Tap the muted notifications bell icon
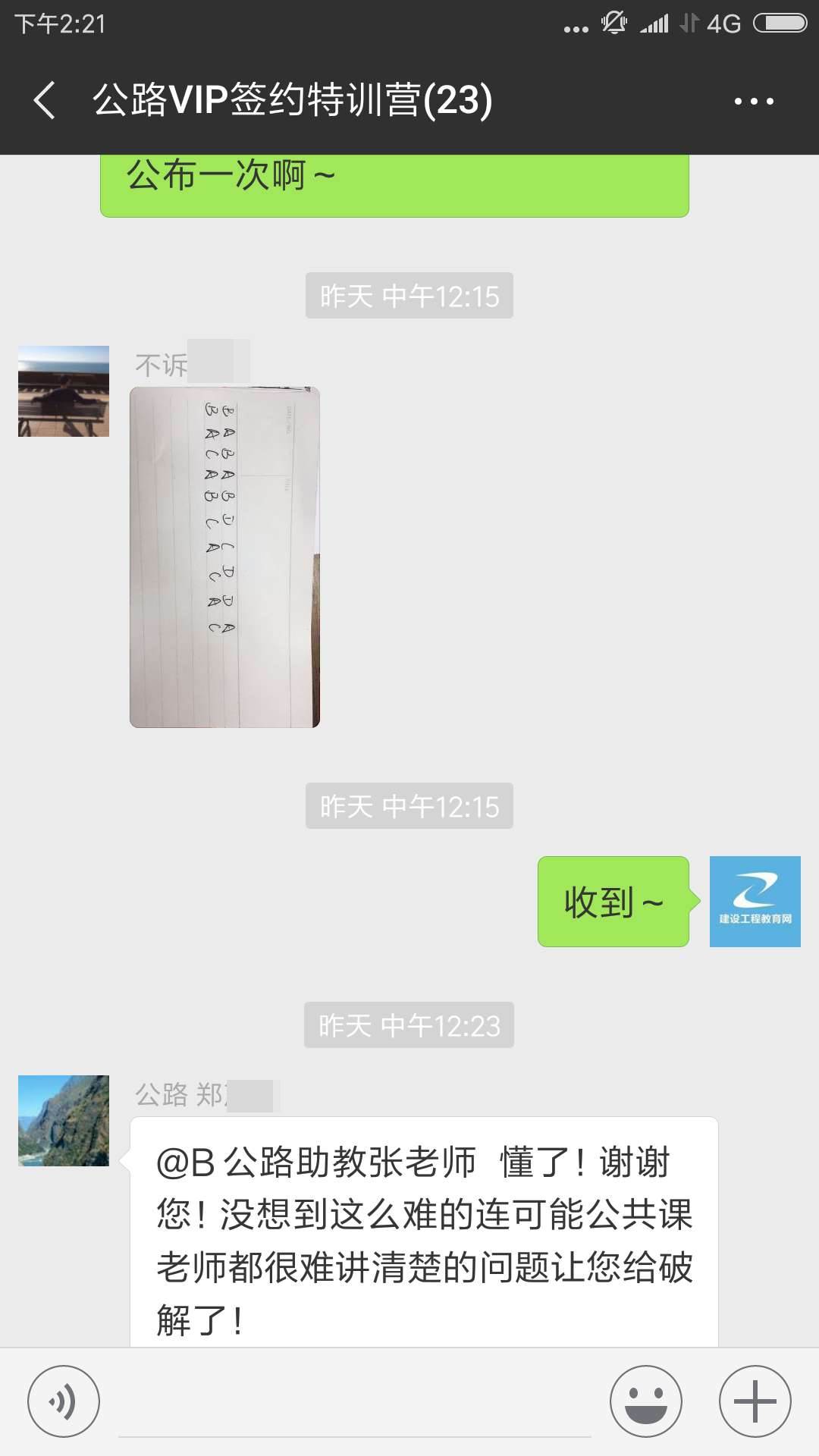The image size is (819, 1456). click(x=616, y=23)
